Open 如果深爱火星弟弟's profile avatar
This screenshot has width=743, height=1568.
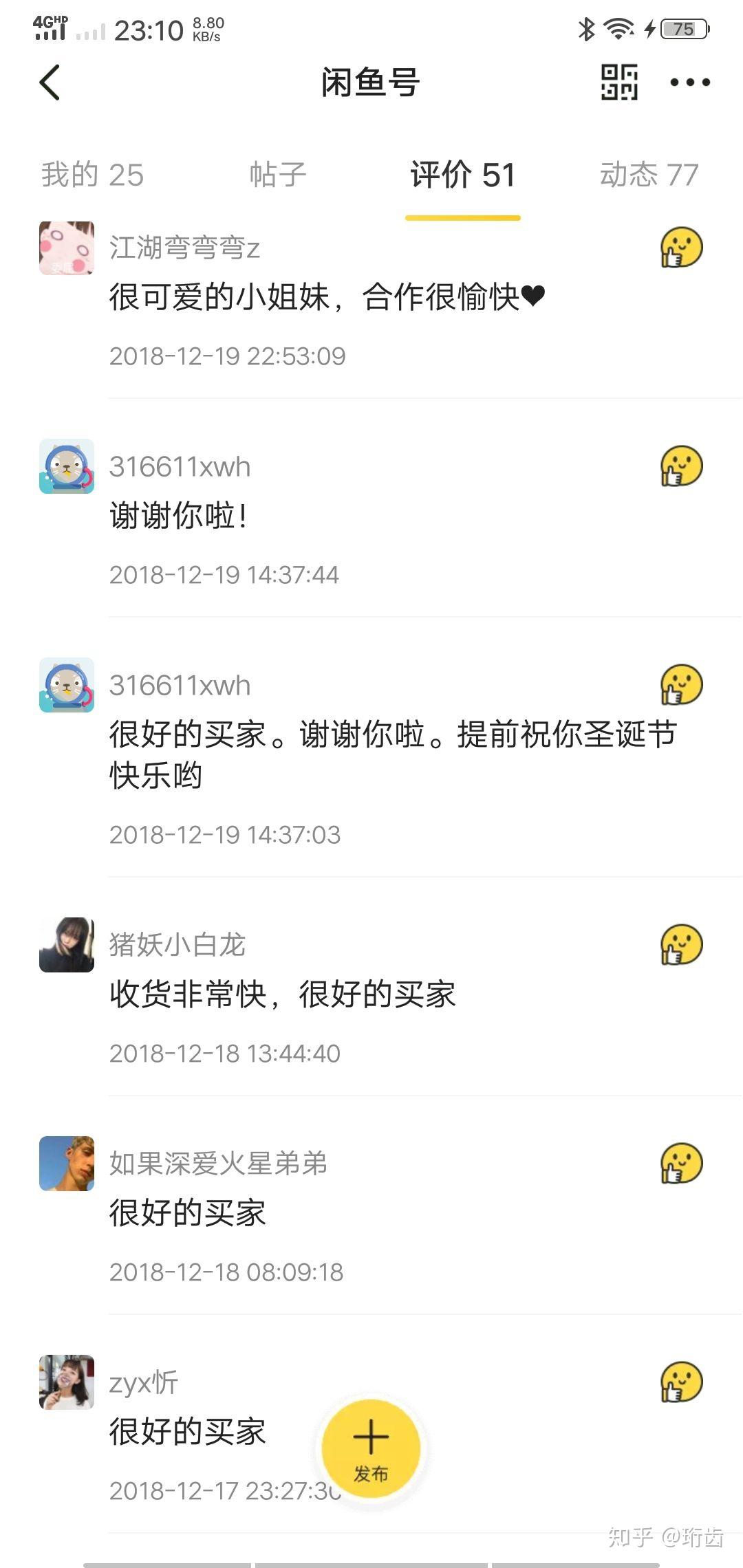click(67, 1163)
